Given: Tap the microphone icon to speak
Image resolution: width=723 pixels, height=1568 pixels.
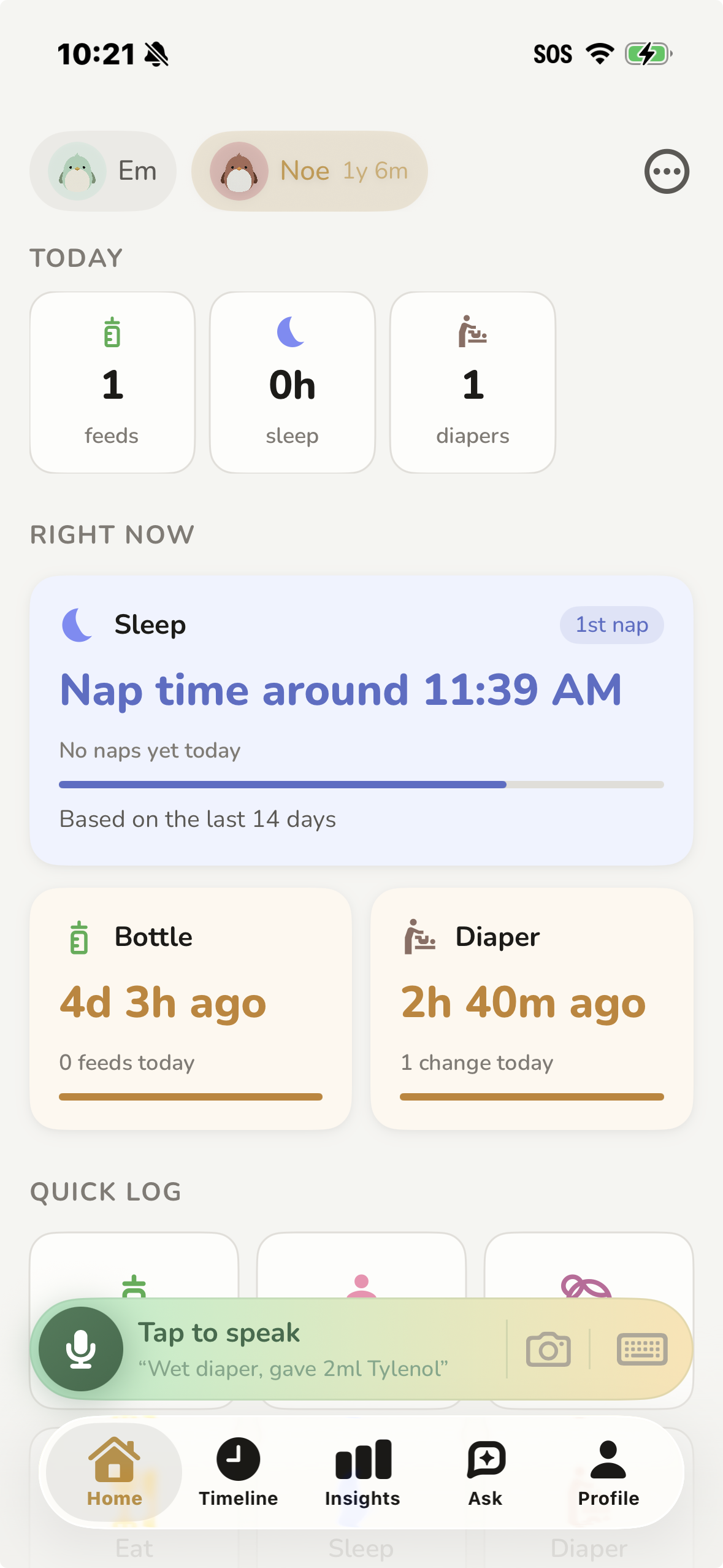Looking at the screenshot, I should pos(82,1348).
